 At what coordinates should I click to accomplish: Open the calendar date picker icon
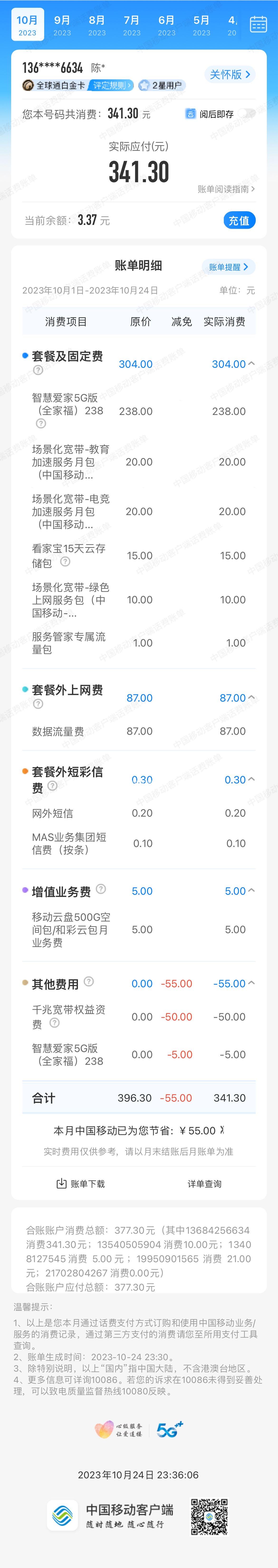pos(259,24)
